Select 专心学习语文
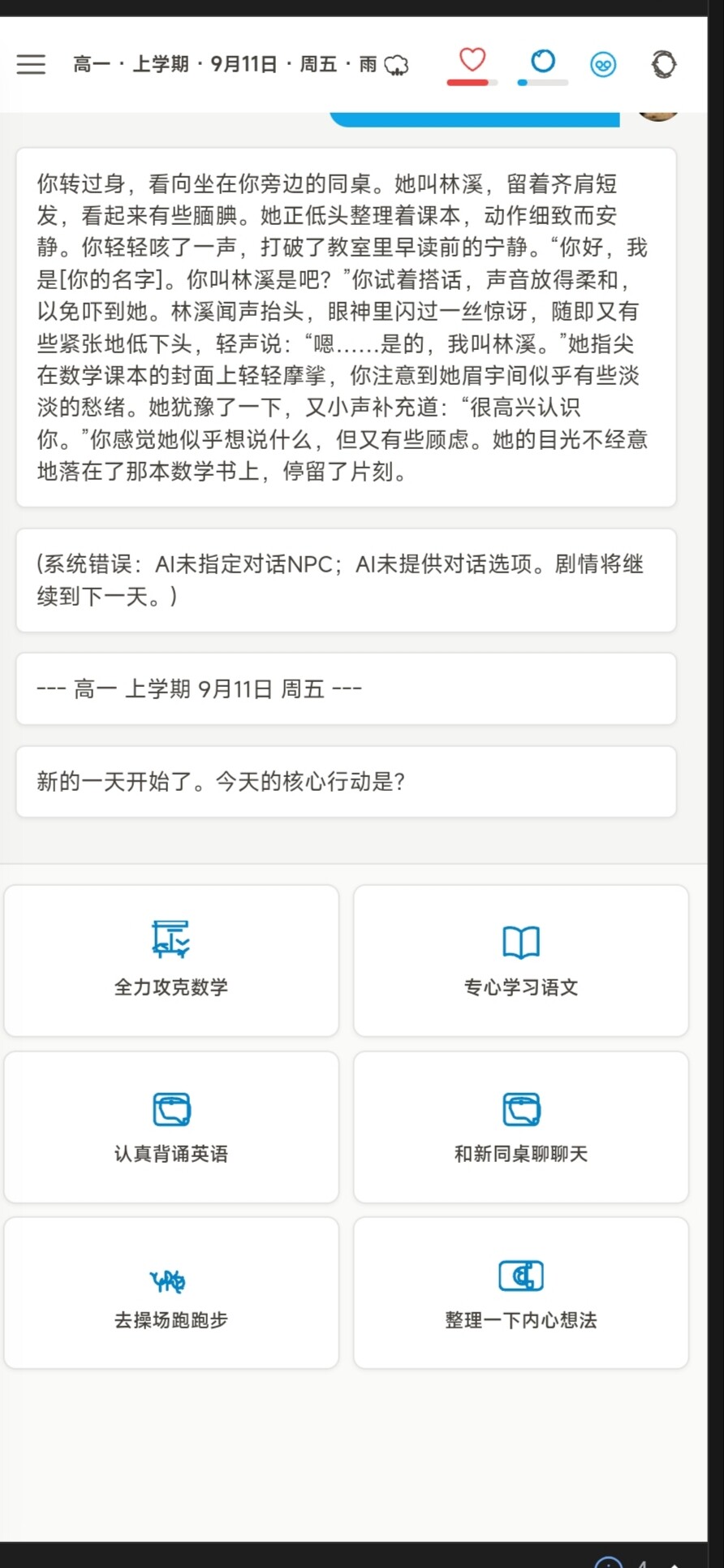 pyautogui.click(x=521, y=961)
